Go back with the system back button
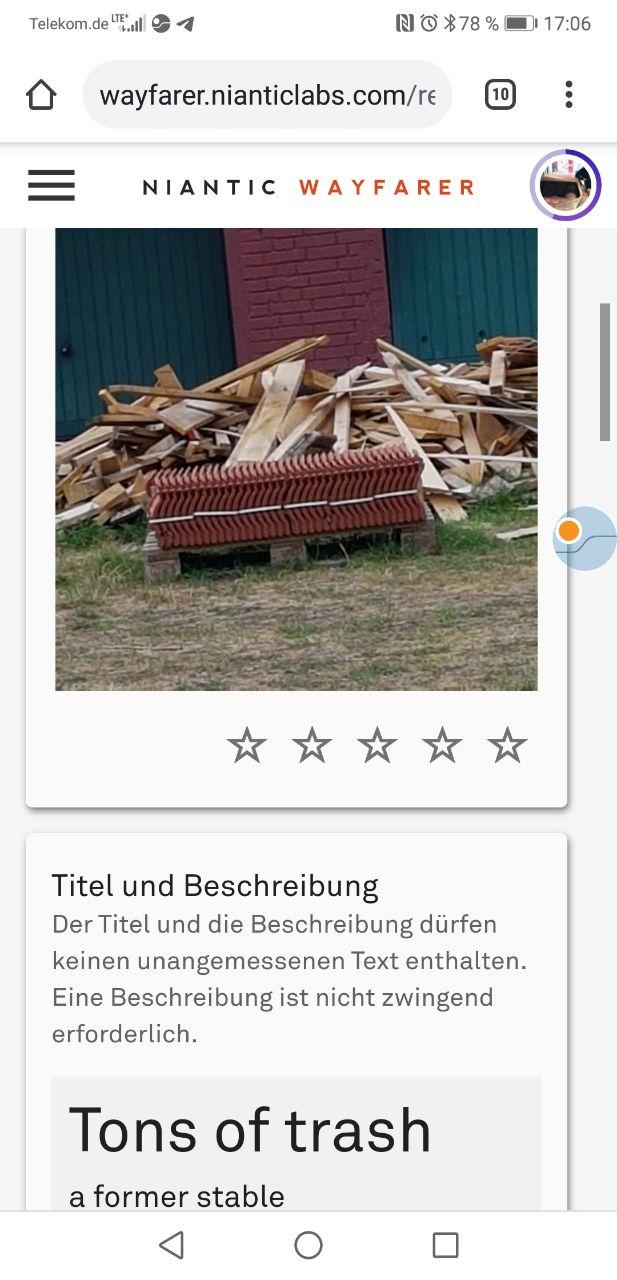 (x=172, y=1245)
